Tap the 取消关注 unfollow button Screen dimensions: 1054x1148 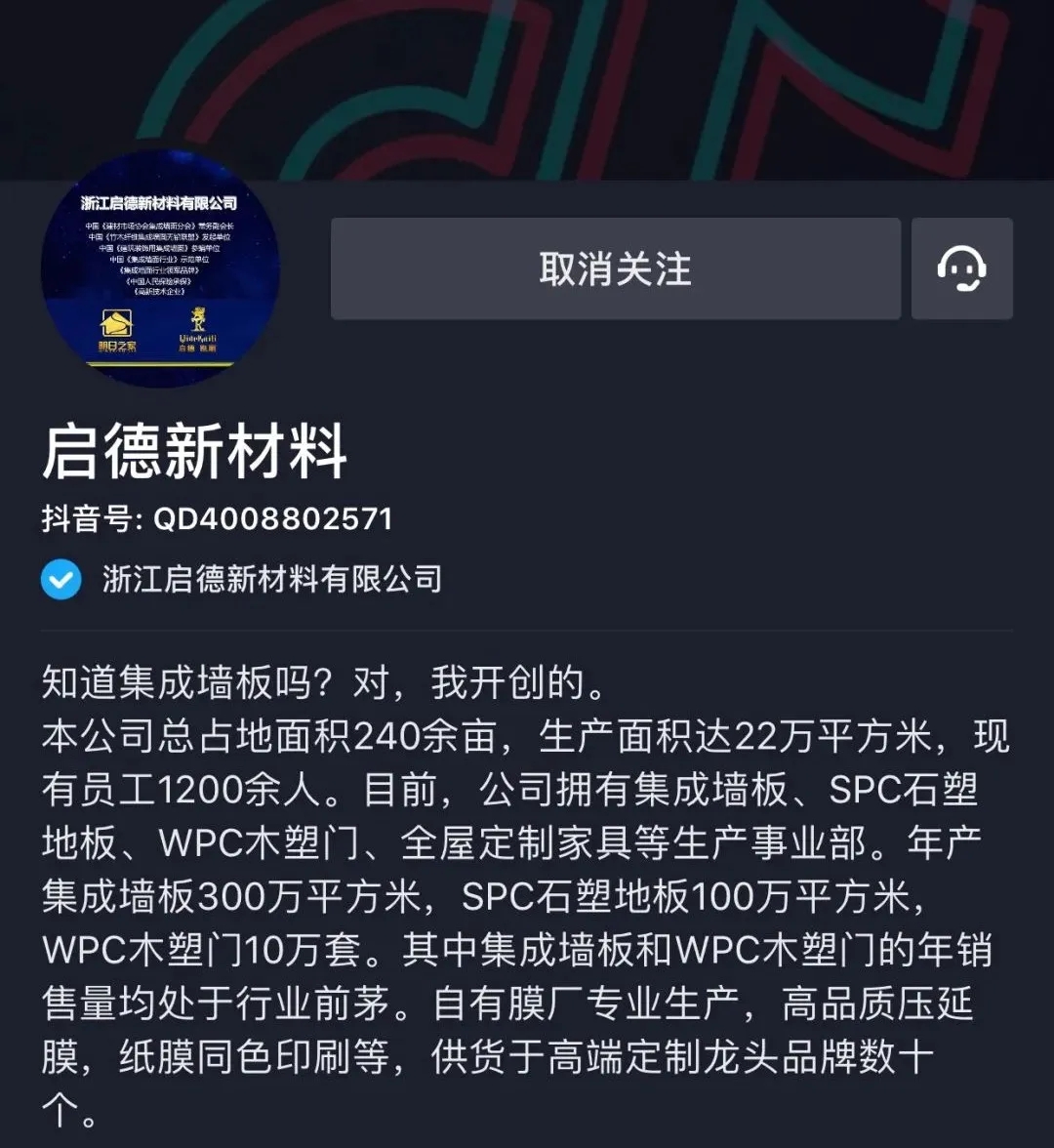click(615, 268)
